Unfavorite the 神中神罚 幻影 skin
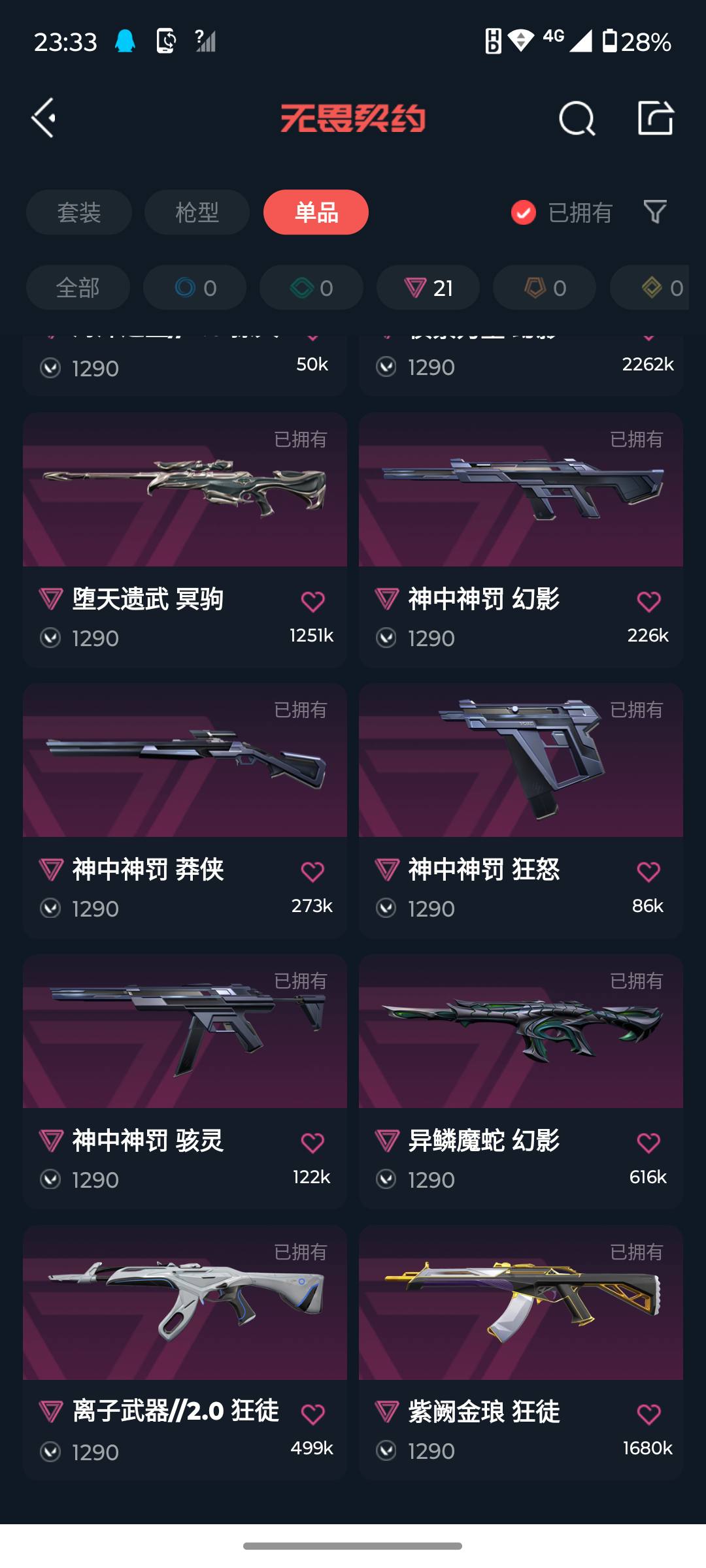Viewport: 706px width, 1568px height. point(649,602)
